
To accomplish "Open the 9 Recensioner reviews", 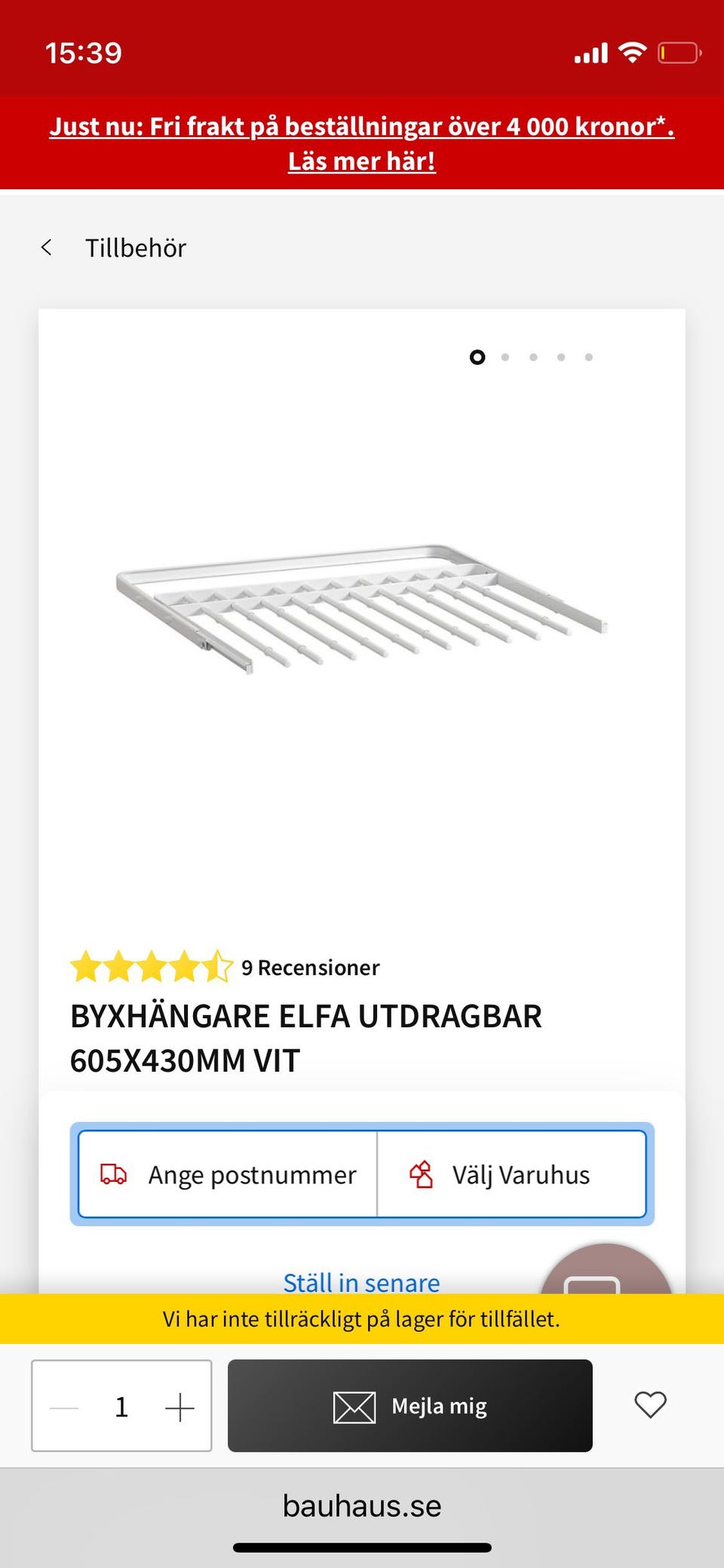I will 310,968.
